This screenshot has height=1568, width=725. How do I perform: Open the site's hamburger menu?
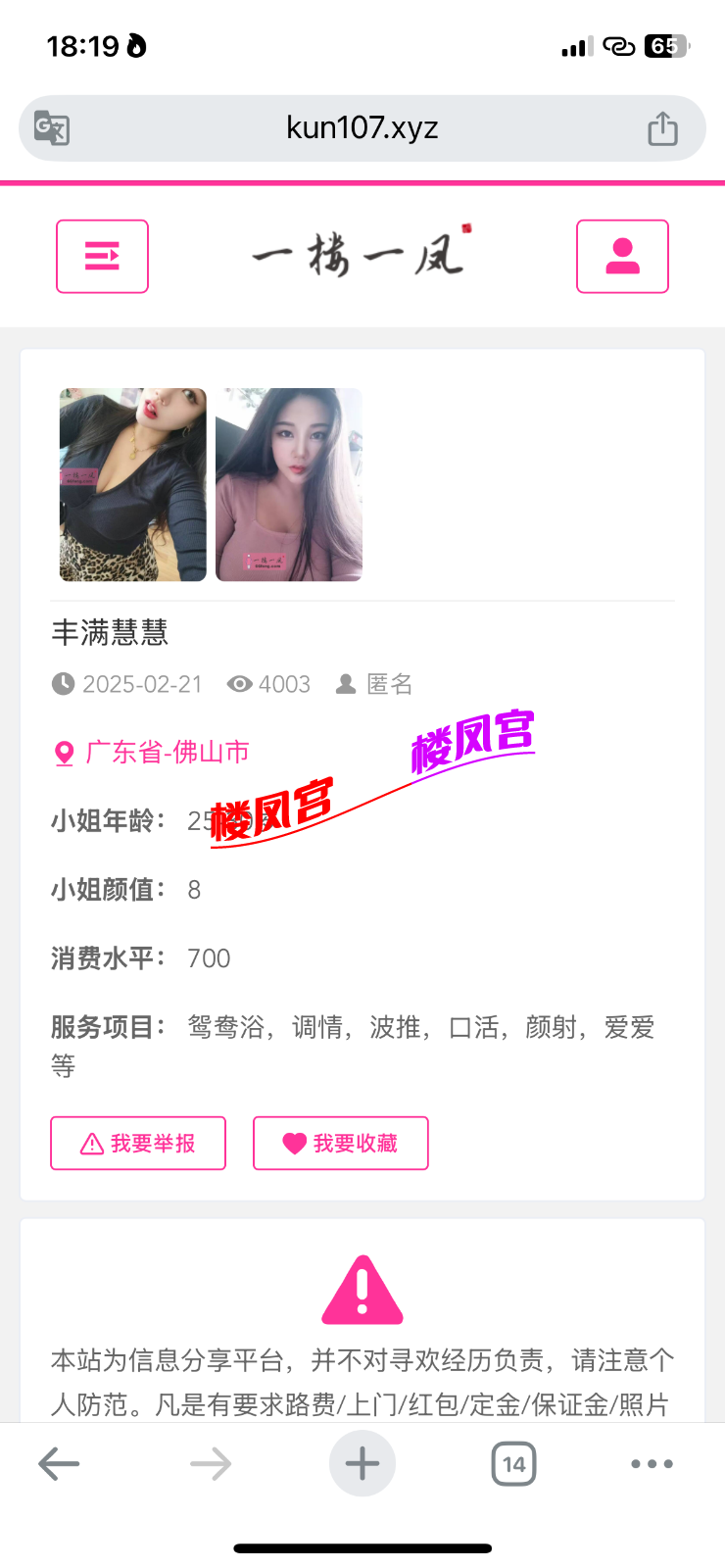[x=102, y=257]
